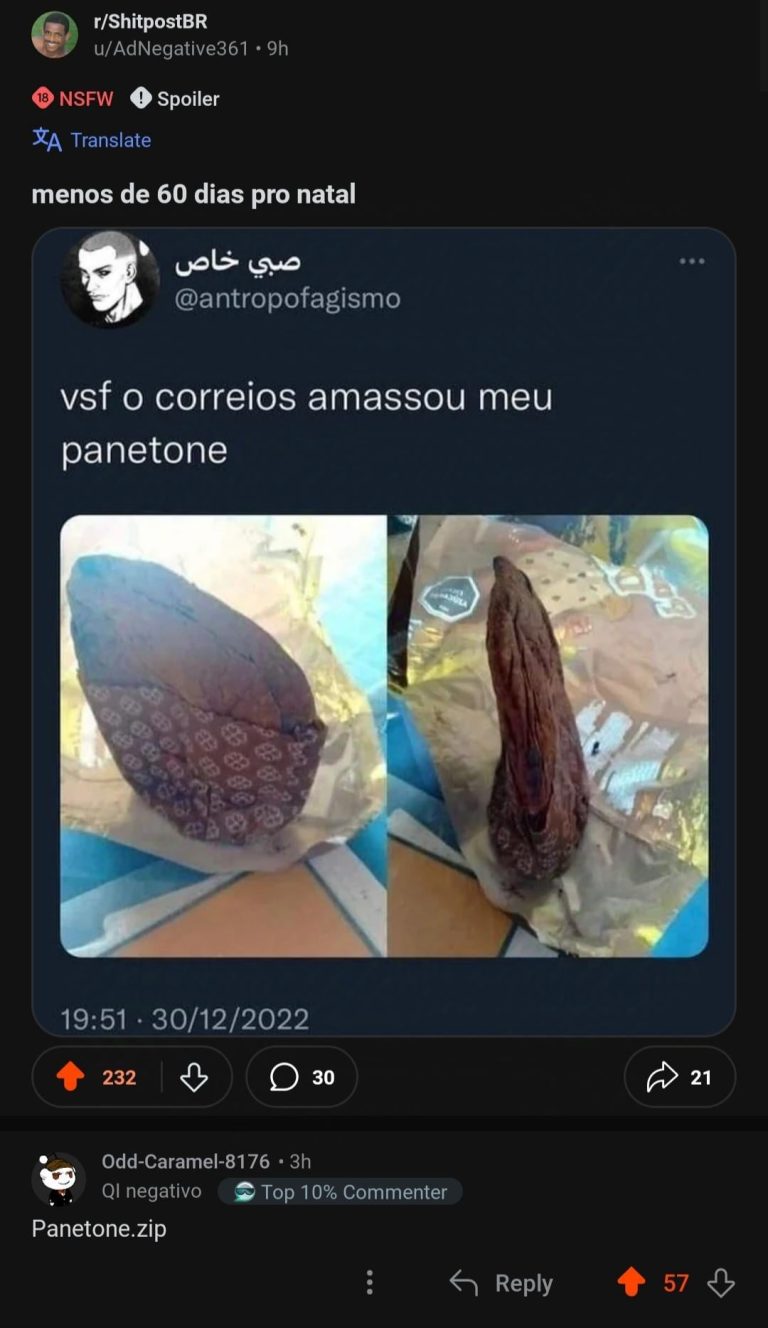Open the r/ShitpostBR community avatar
The width and height of the screenshot is (768, 1328).
pyautogui.click(x=54, y=35)
